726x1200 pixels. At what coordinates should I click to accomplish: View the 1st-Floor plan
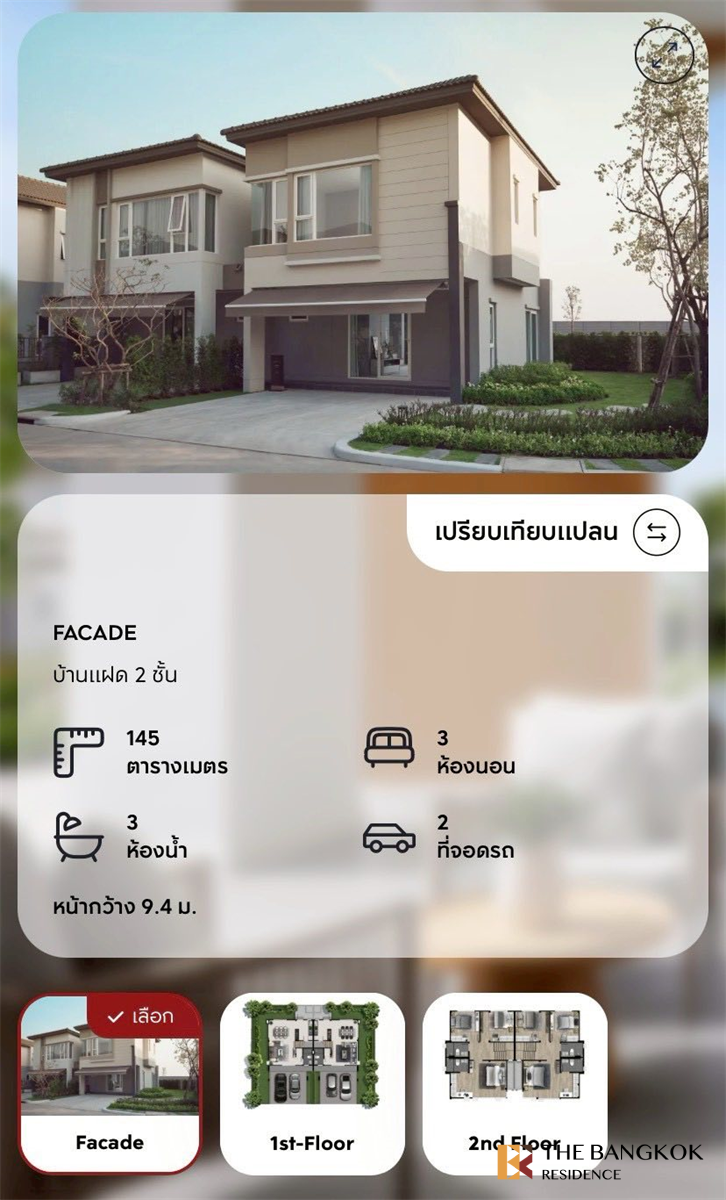(312, 1083)
